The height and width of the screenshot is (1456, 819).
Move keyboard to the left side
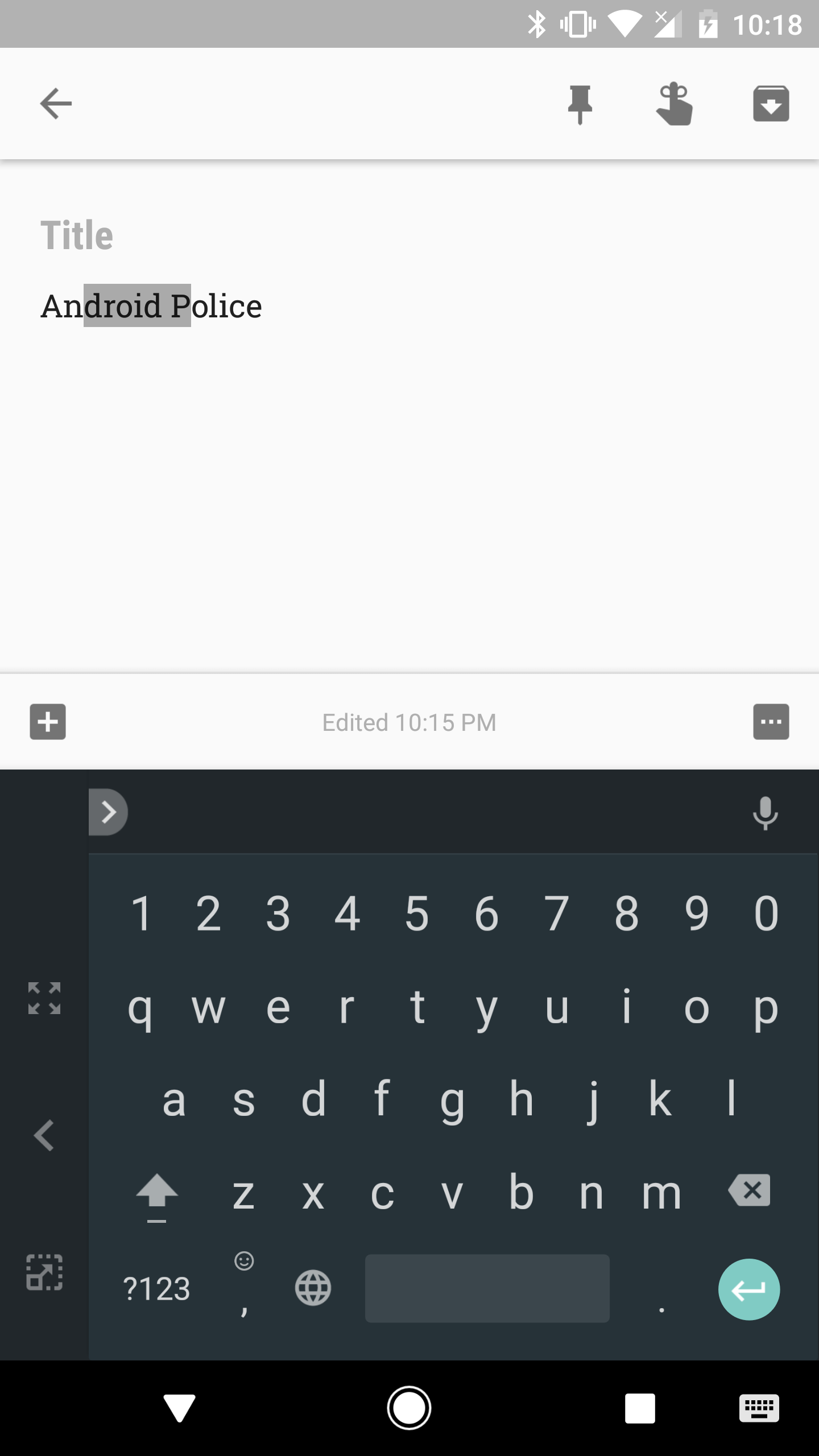pyautogui.click(x=44, y=1135)
